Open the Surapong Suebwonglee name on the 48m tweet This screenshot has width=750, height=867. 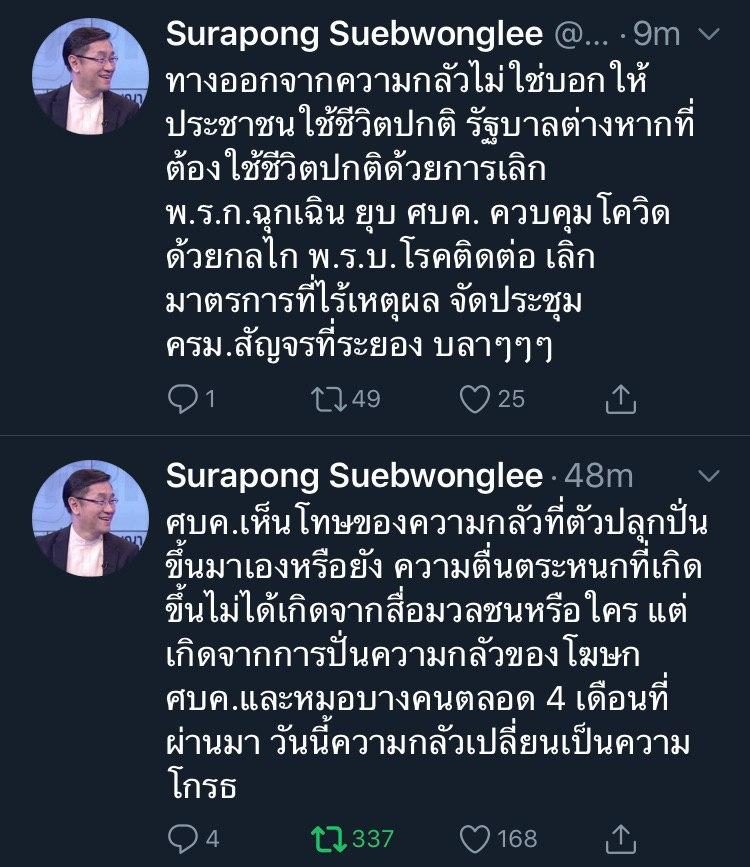pyautogui.click(x=354, y=475)
